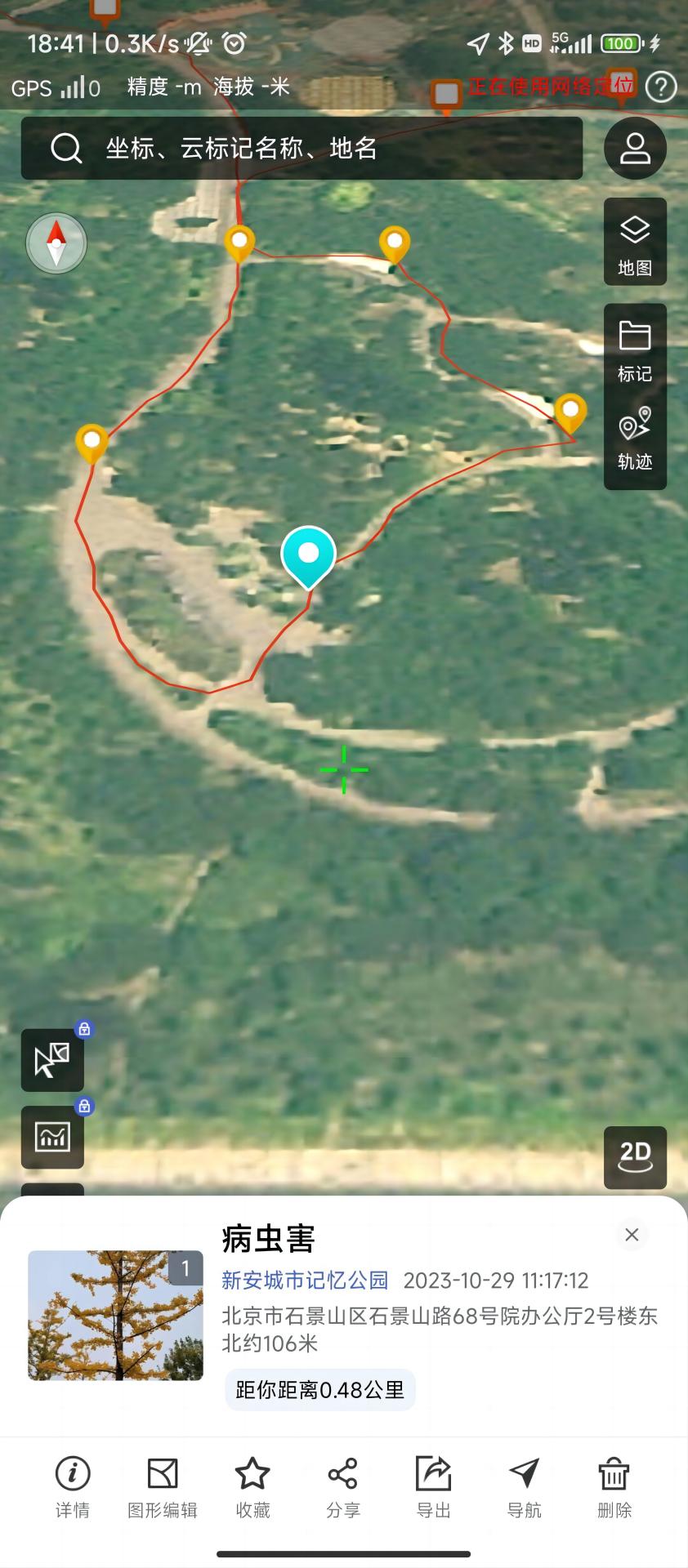Switch map view with the 2D button
The height and width of the screenshot is (1568, 688).
pos(635,1157)
